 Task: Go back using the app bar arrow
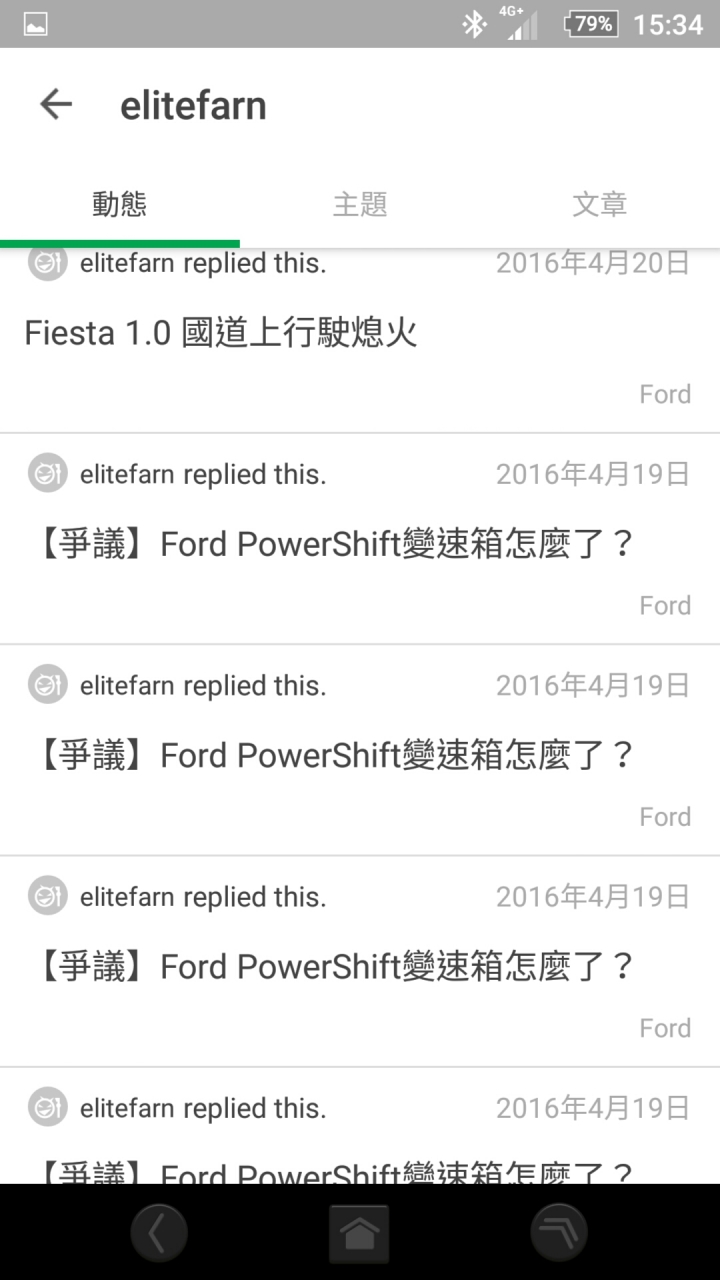click(56, 104)
